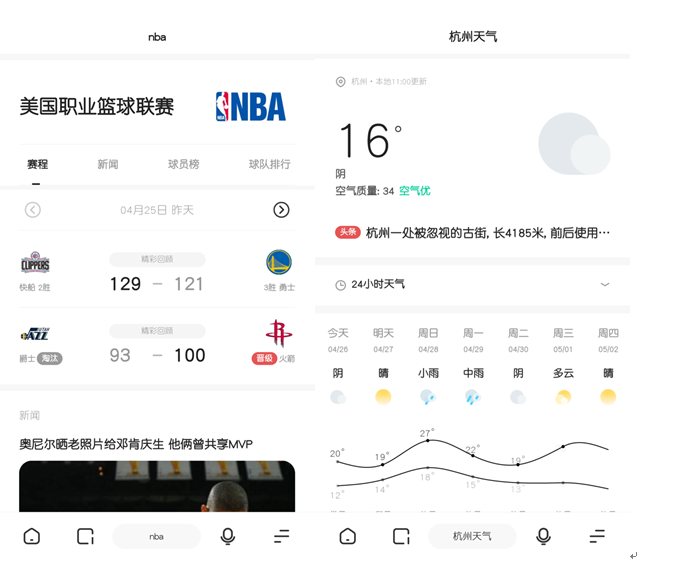
Task: Go home from the nba page
Action: (32, 537)
